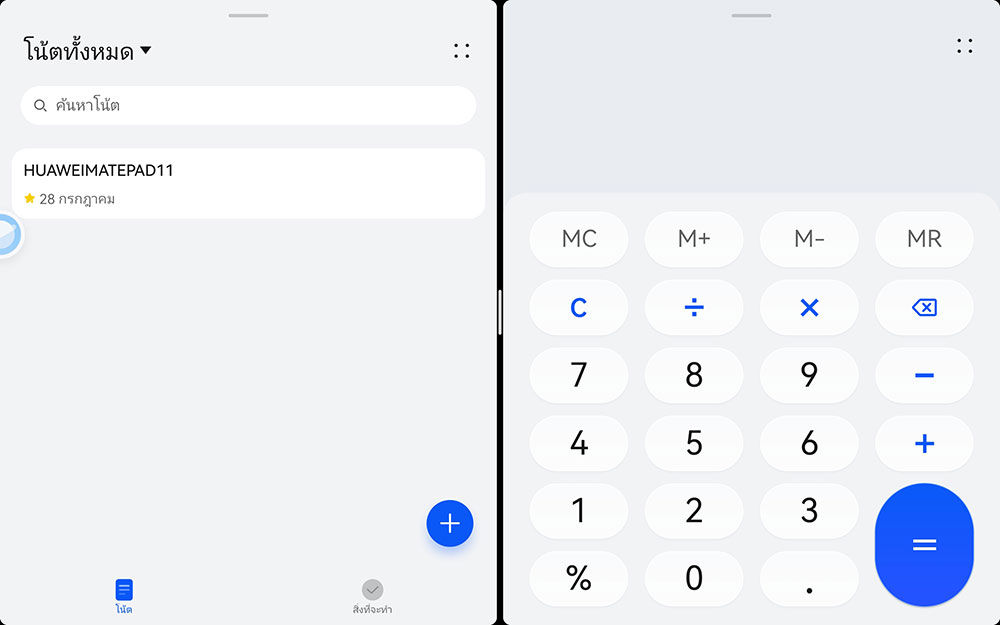Tap the percent key

tap(579, 578)
